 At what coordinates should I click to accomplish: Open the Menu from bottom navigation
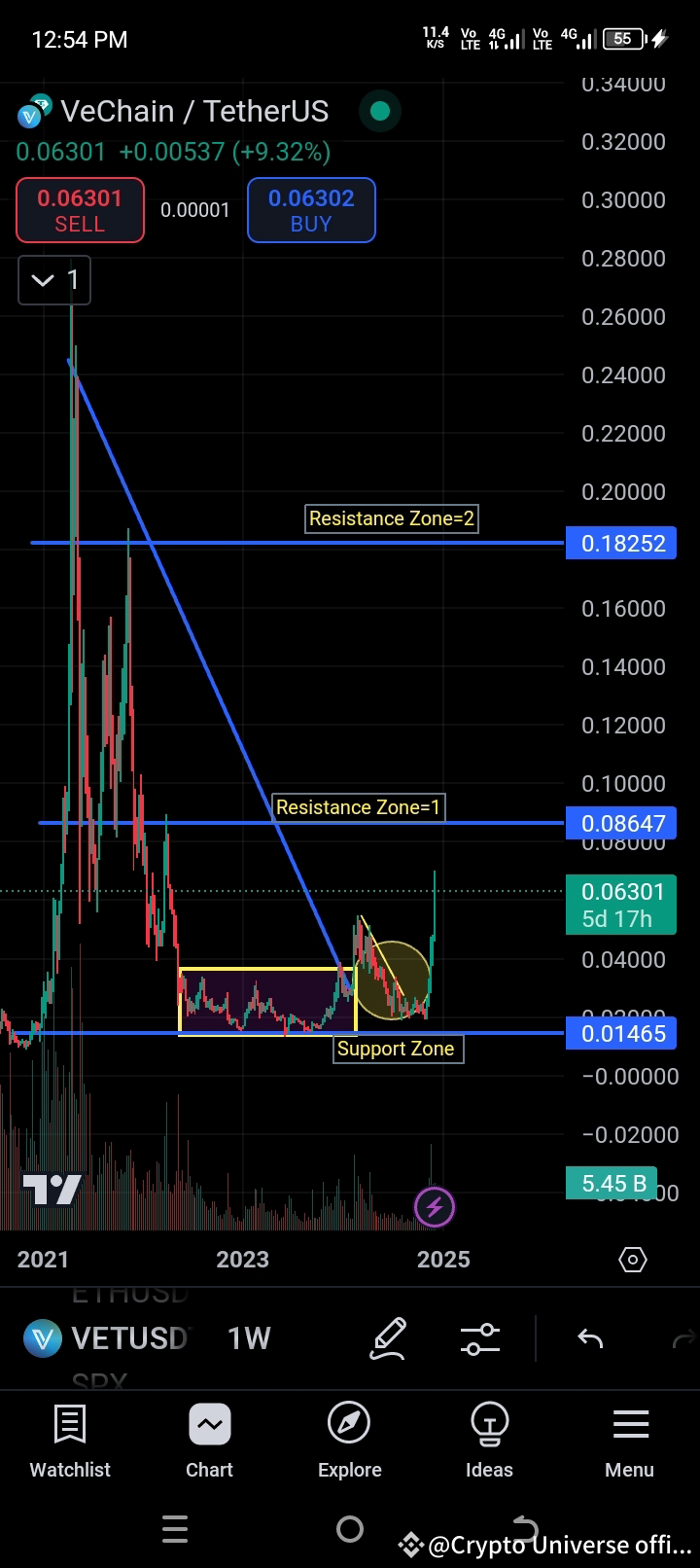tap(629, 1424)
